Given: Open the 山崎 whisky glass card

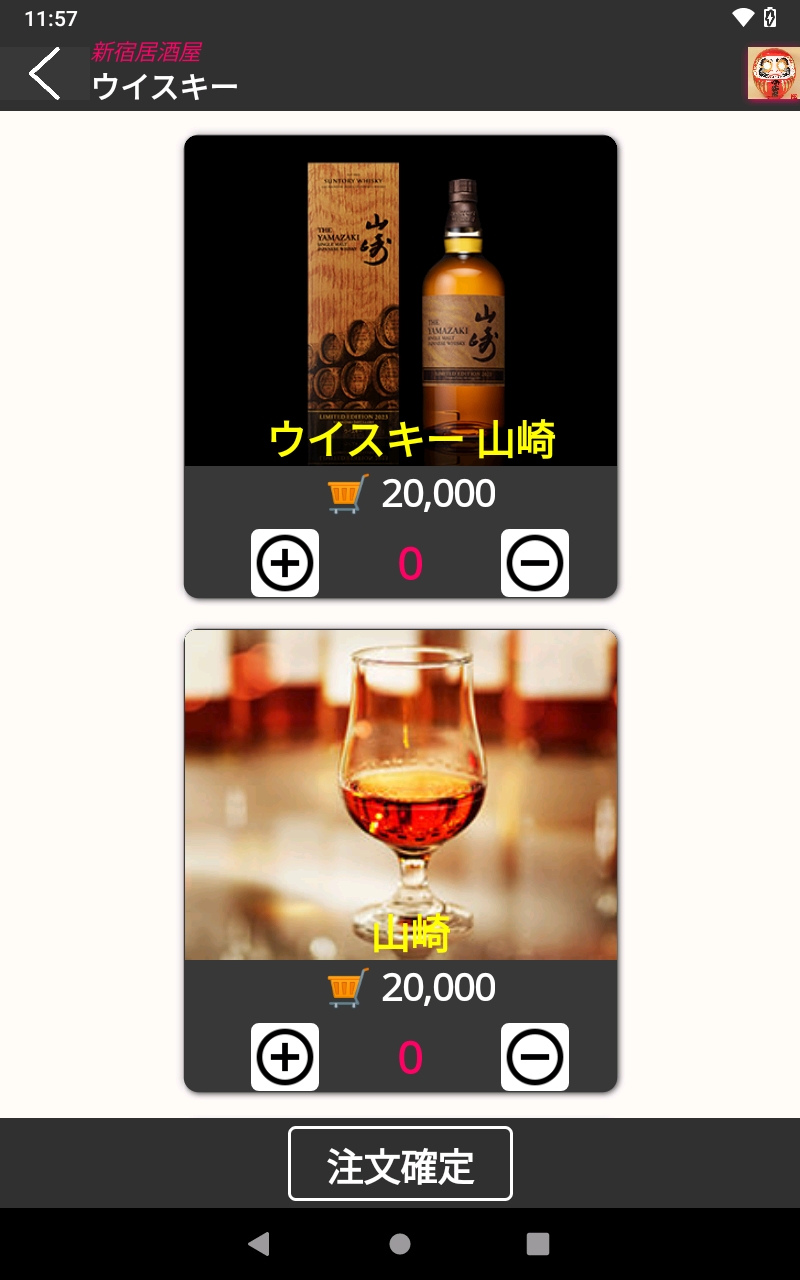Looking at the screenshot, I should coord(400,795).
